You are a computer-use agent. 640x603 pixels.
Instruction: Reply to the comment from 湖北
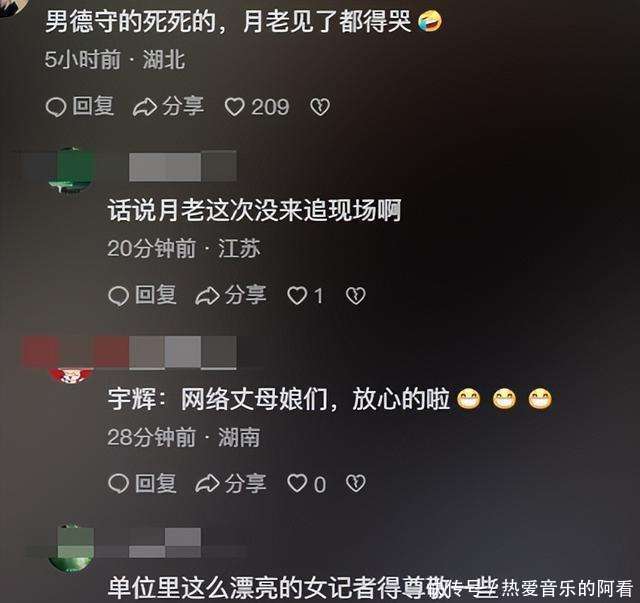pos(80,106)
